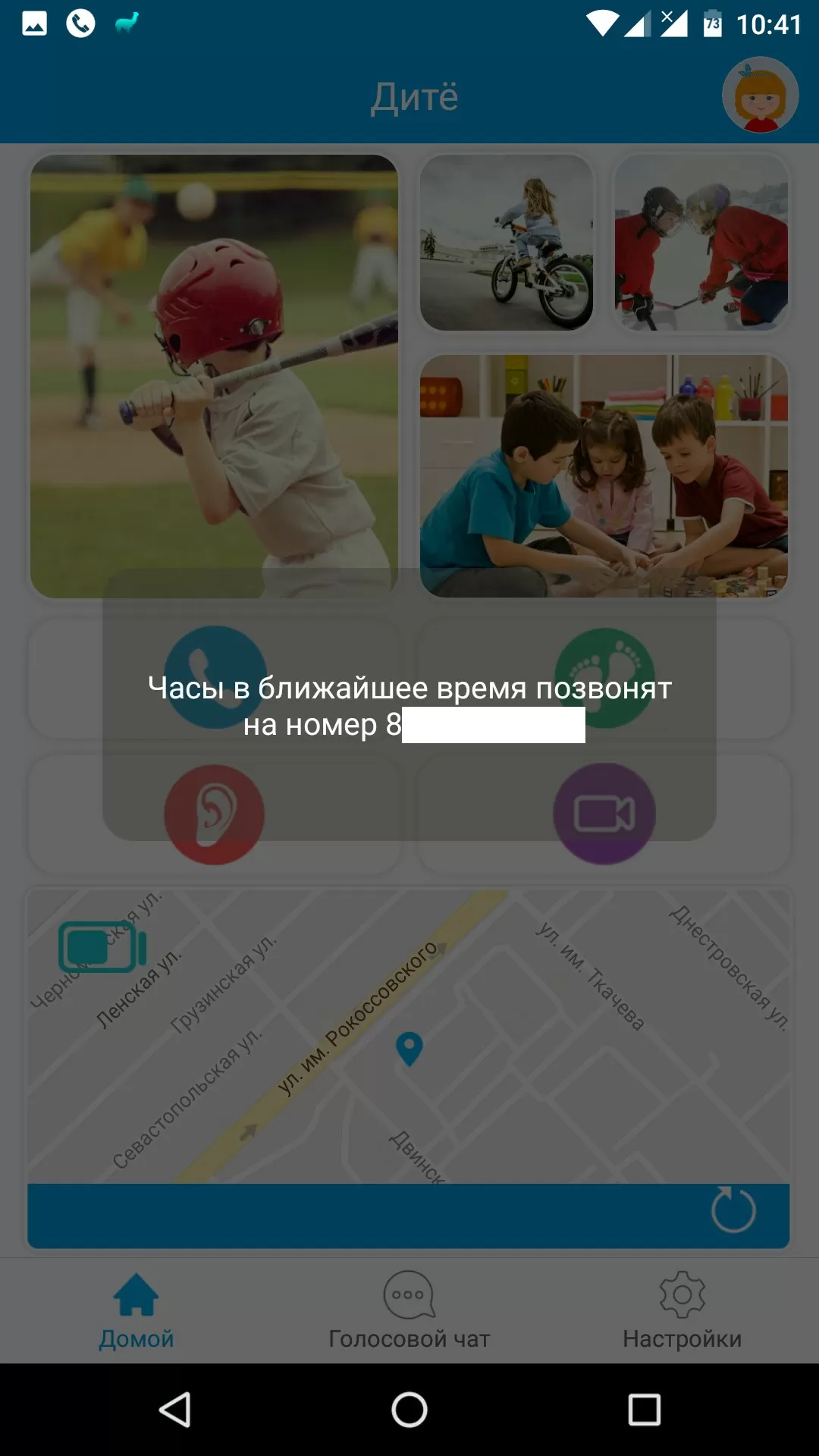Refresh the location with the circular arrow
The image size is (819, 1456).
(x=733, y=1210)
